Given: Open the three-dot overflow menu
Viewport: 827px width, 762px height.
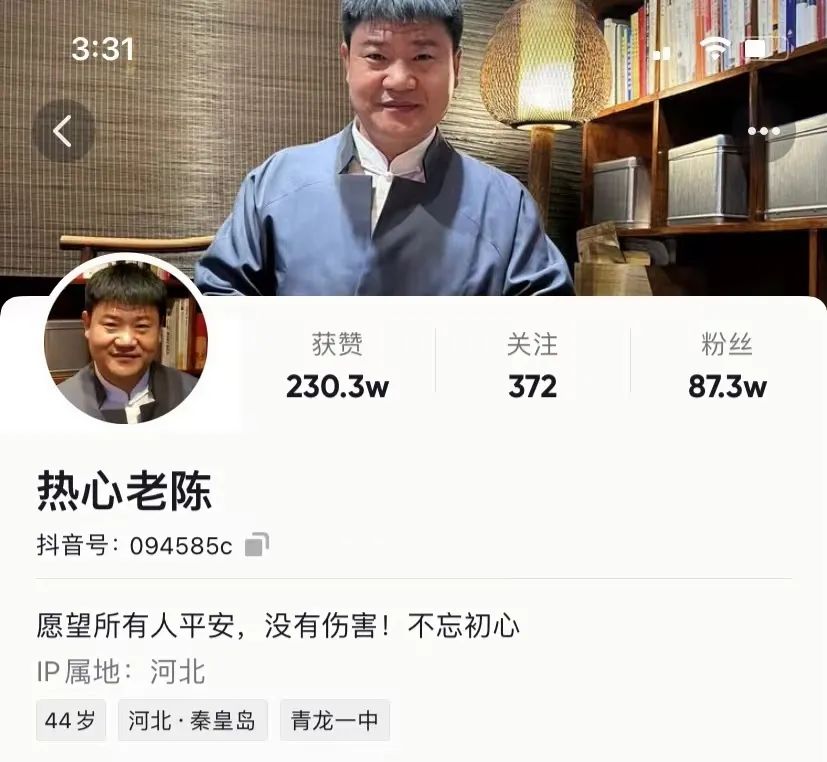Looking at the screenshot, I should pos(764,131).
